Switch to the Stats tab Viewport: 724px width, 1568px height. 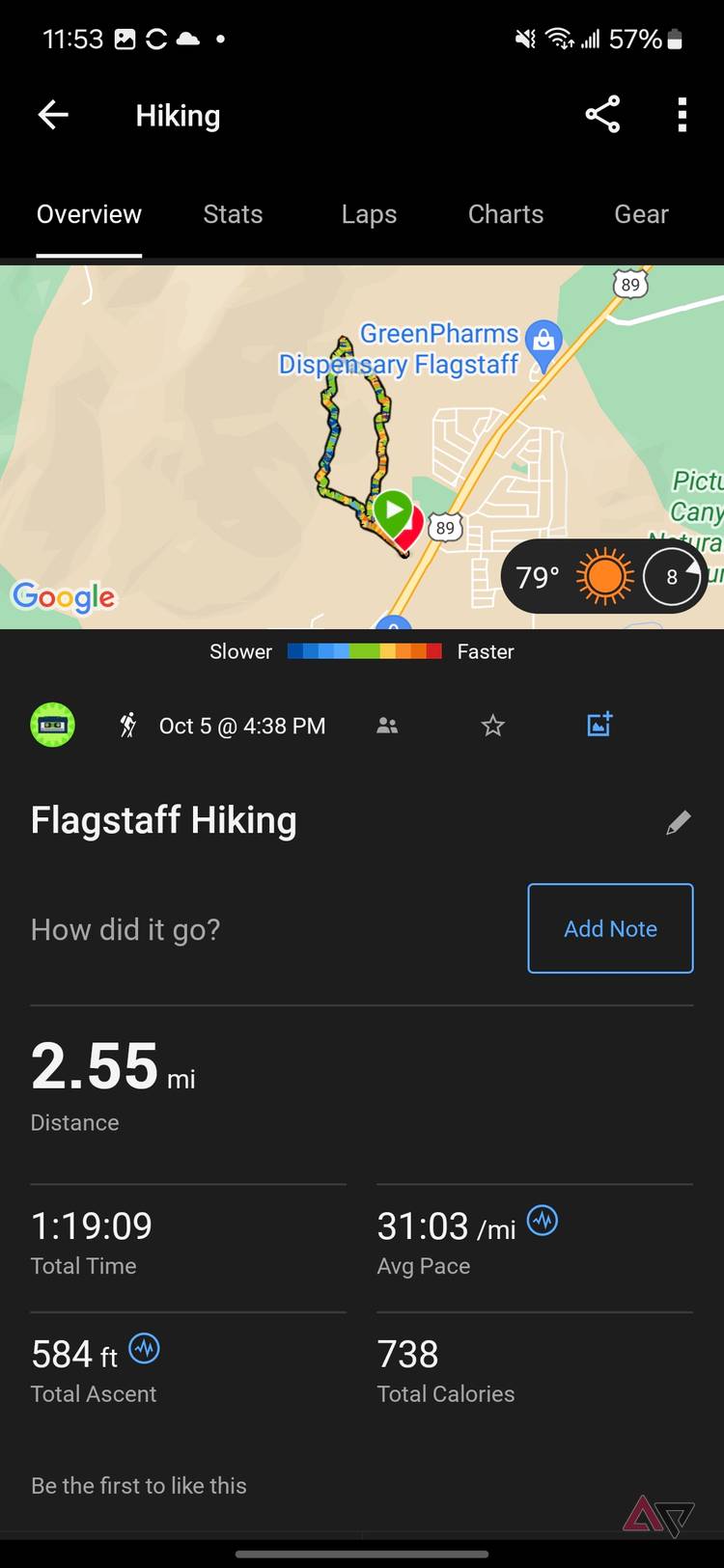tap(233, 214)
